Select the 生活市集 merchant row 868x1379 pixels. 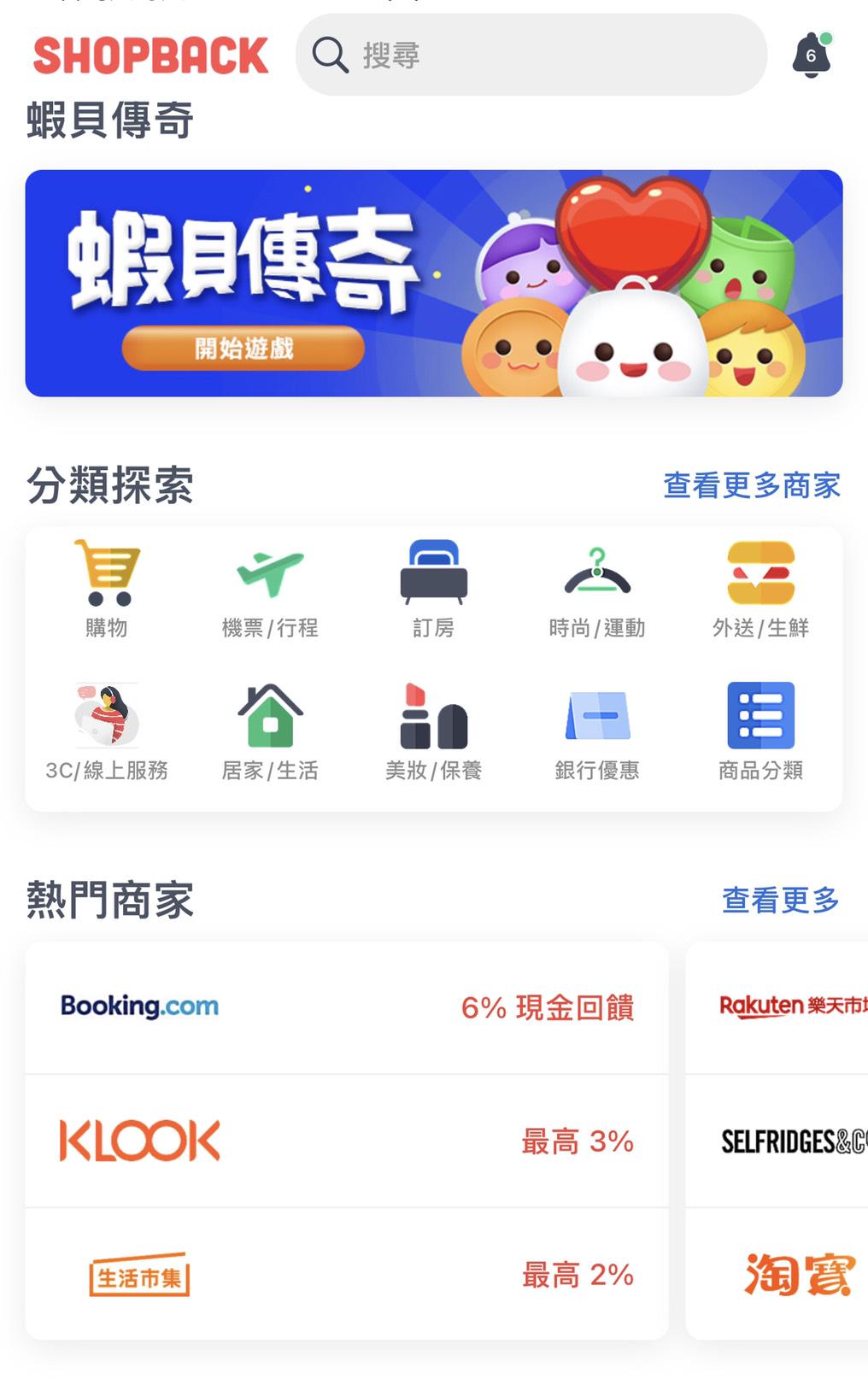(346, 1275)
